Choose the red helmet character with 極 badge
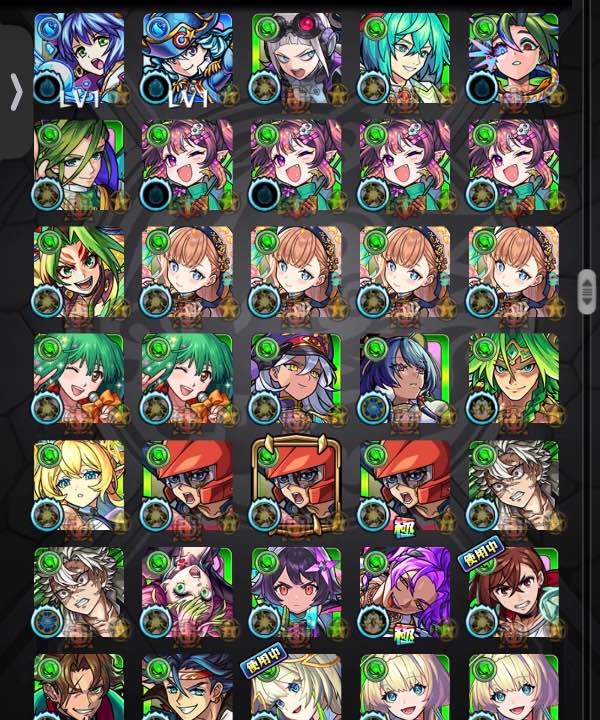 (404, 486)
